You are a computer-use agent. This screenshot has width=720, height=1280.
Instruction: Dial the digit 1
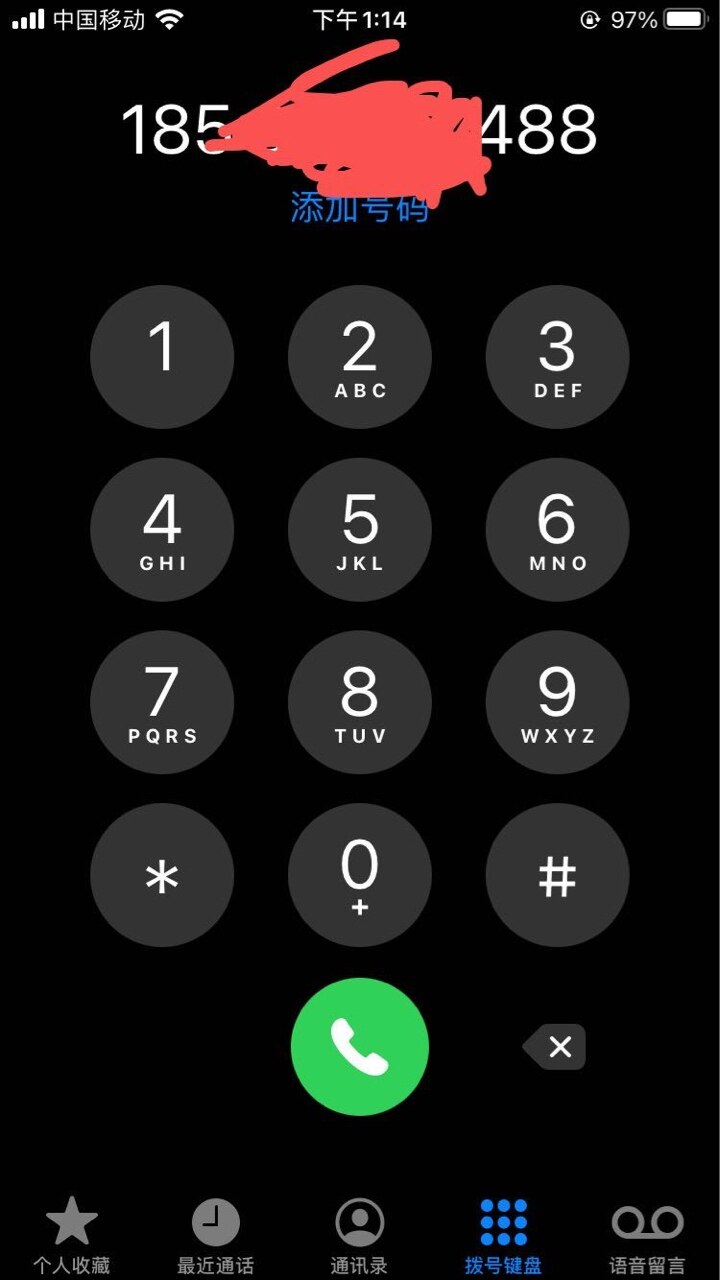click(162, 357)
